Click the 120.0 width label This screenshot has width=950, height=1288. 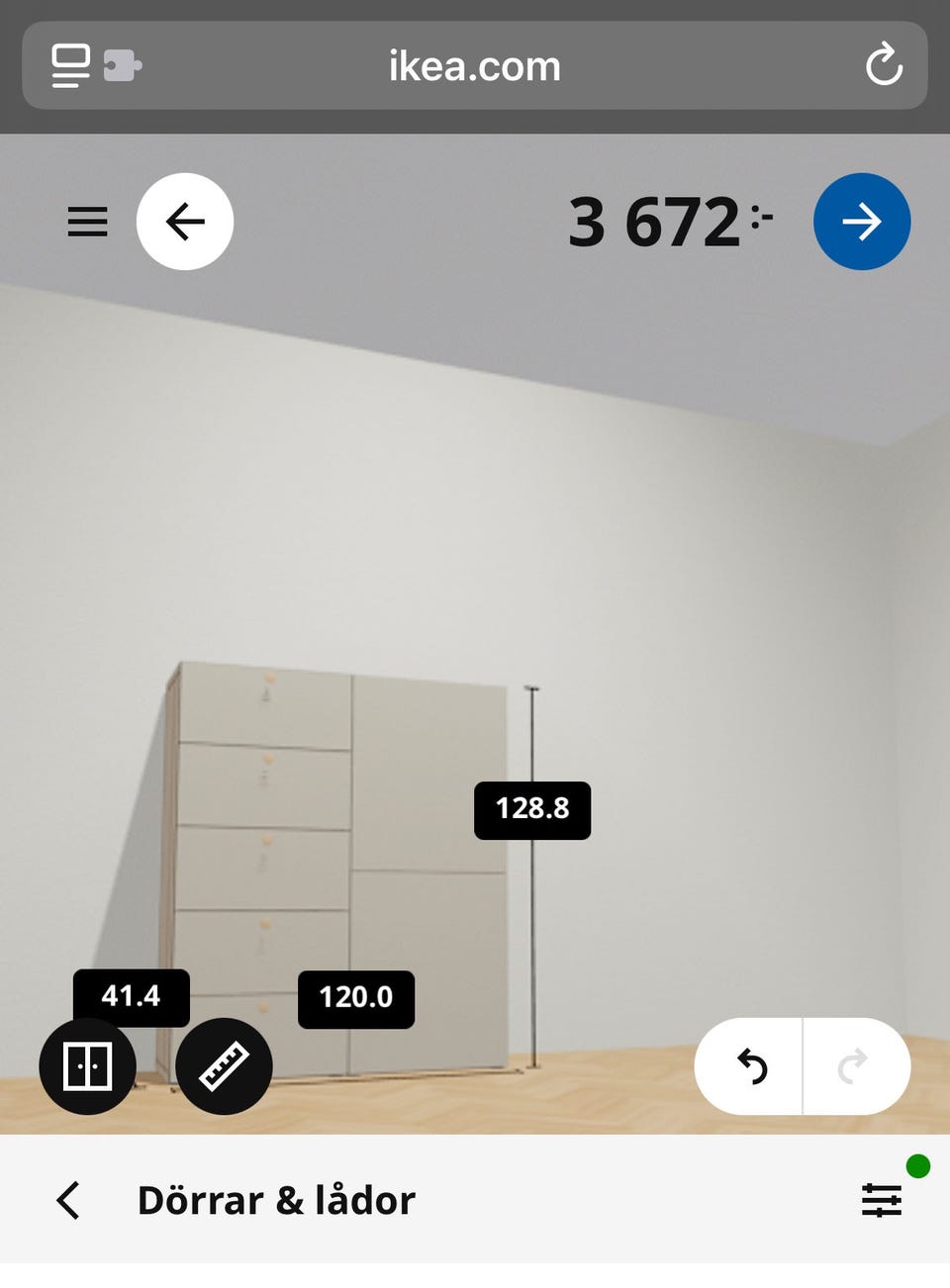click(x=356, y=998)
